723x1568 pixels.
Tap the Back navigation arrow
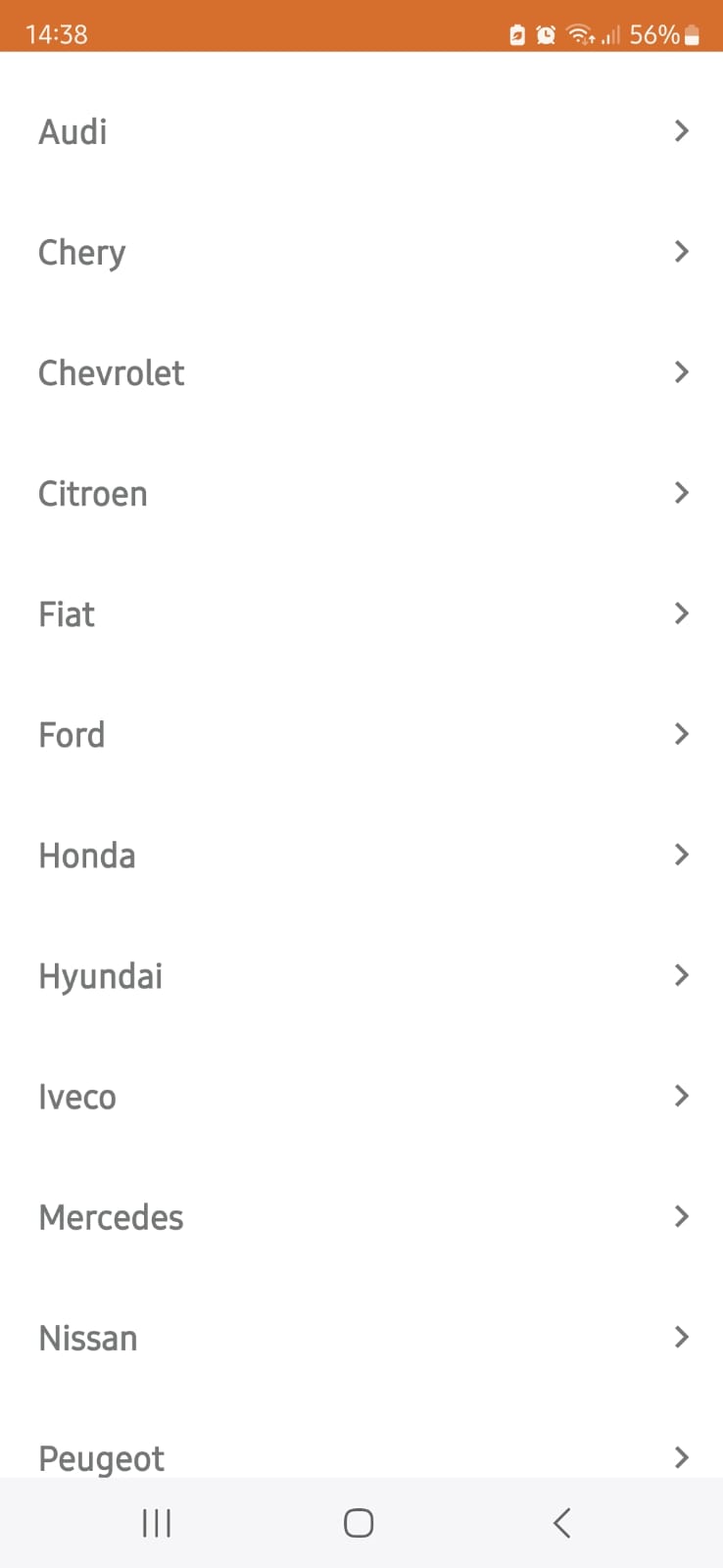[x=561, y=1523]
